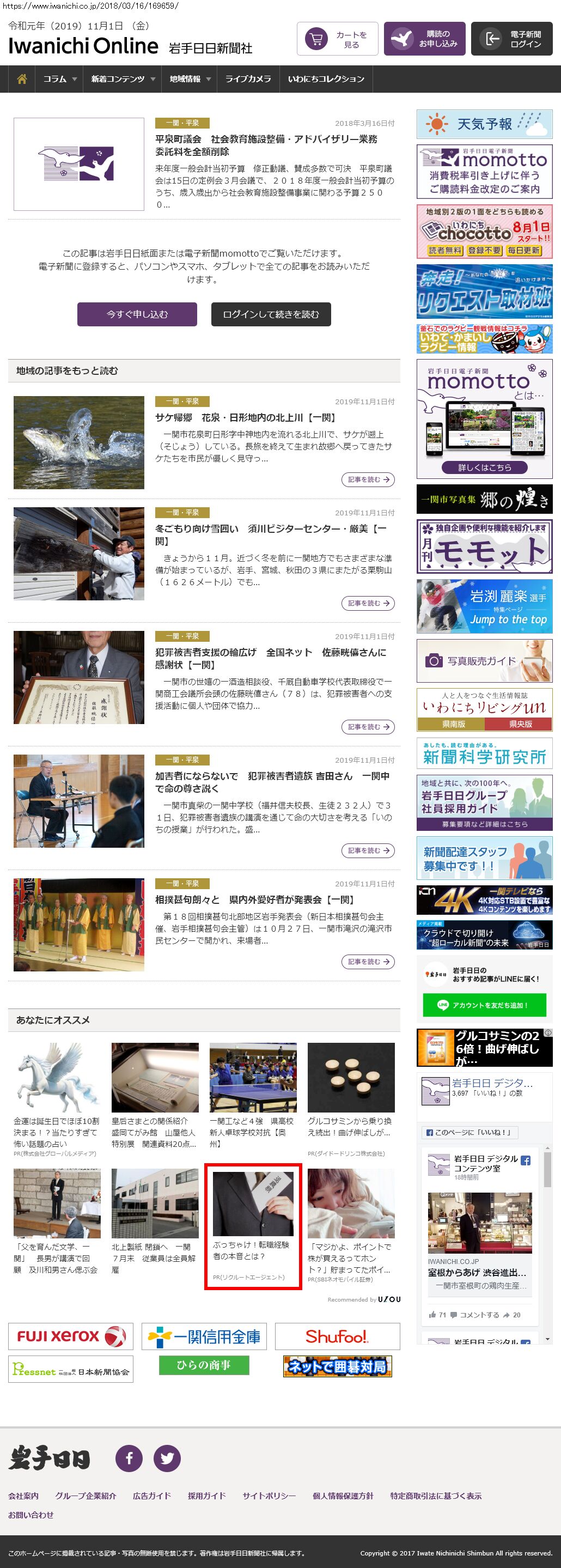Open the 天気予報 banner
Viewport: 561px width, 1568px height.
pyautogui.click(x=484, y=124)
